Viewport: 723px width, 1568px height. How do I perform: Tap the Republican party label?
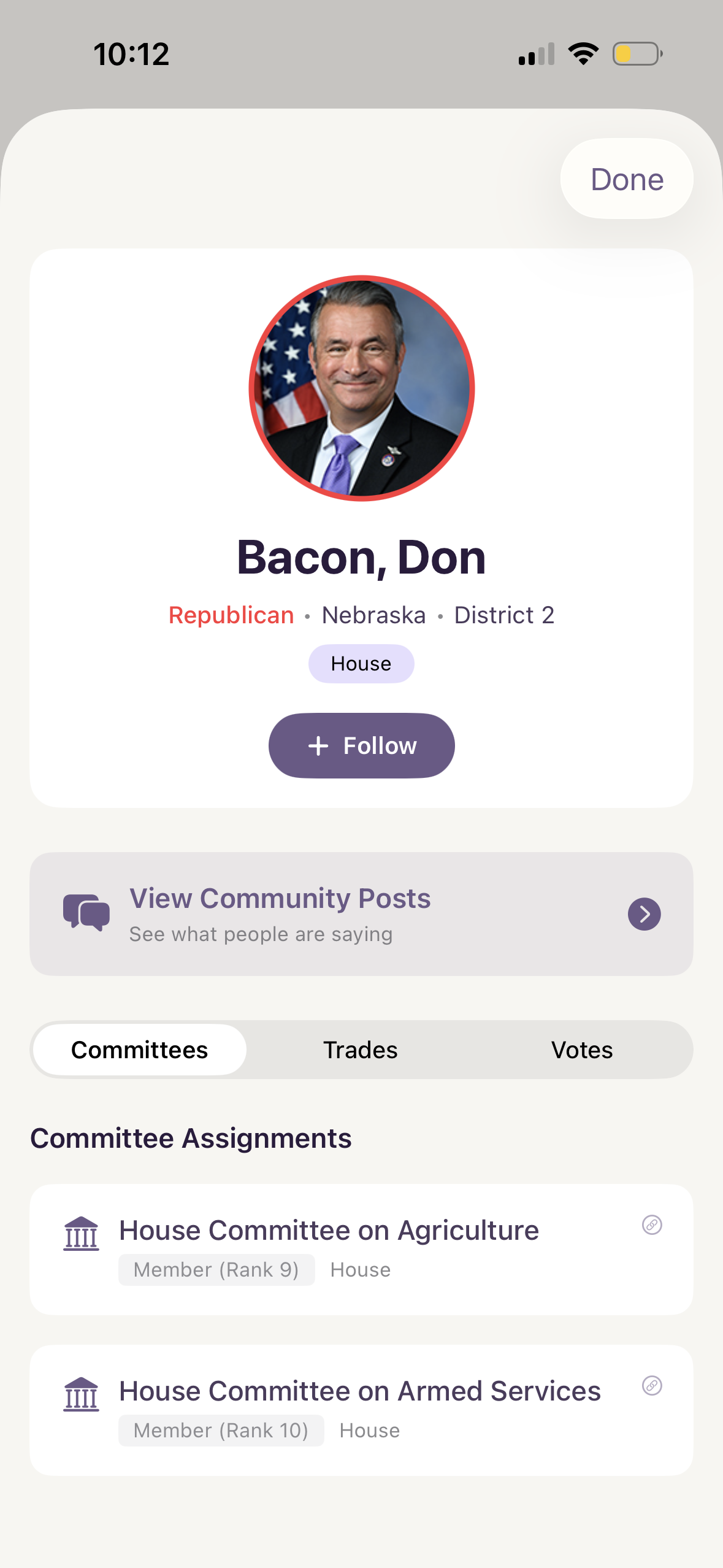pyautogui.click(x=231, y=614)
